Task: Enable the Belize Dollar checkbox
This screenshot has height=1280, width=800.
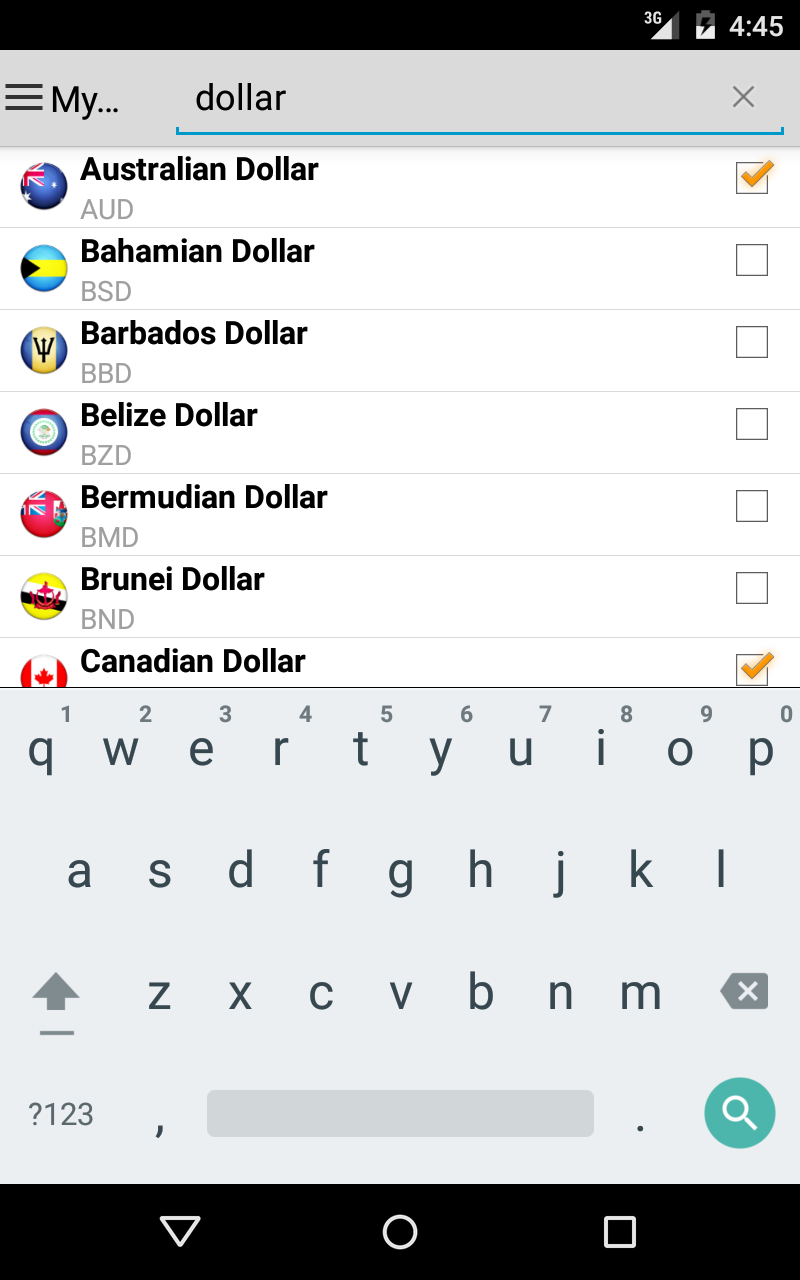Action: click(752, 424)
